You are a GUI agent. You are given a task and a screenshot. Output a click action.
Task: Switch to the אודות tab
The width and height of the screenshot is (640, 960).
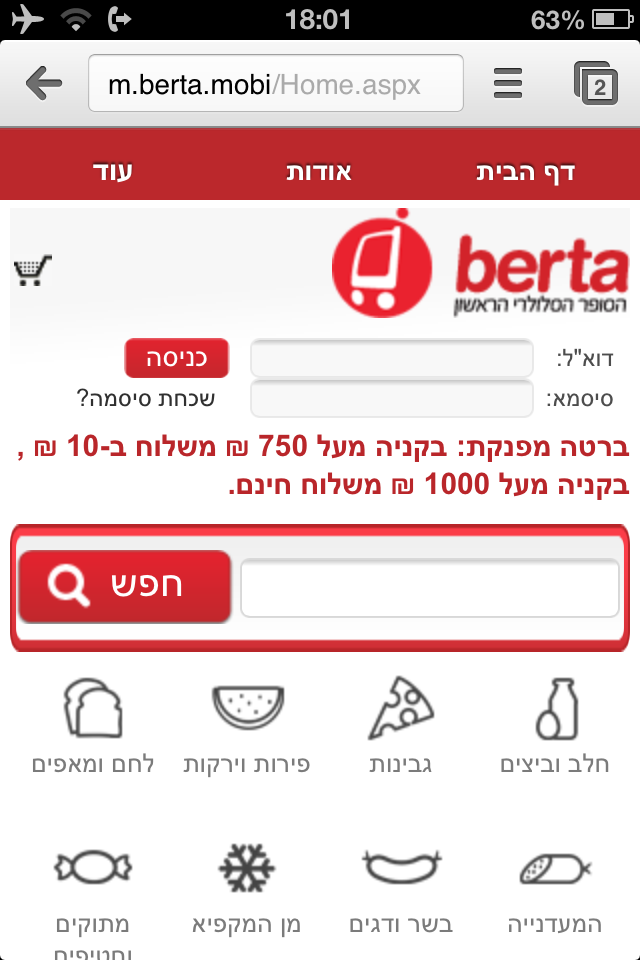319,171
